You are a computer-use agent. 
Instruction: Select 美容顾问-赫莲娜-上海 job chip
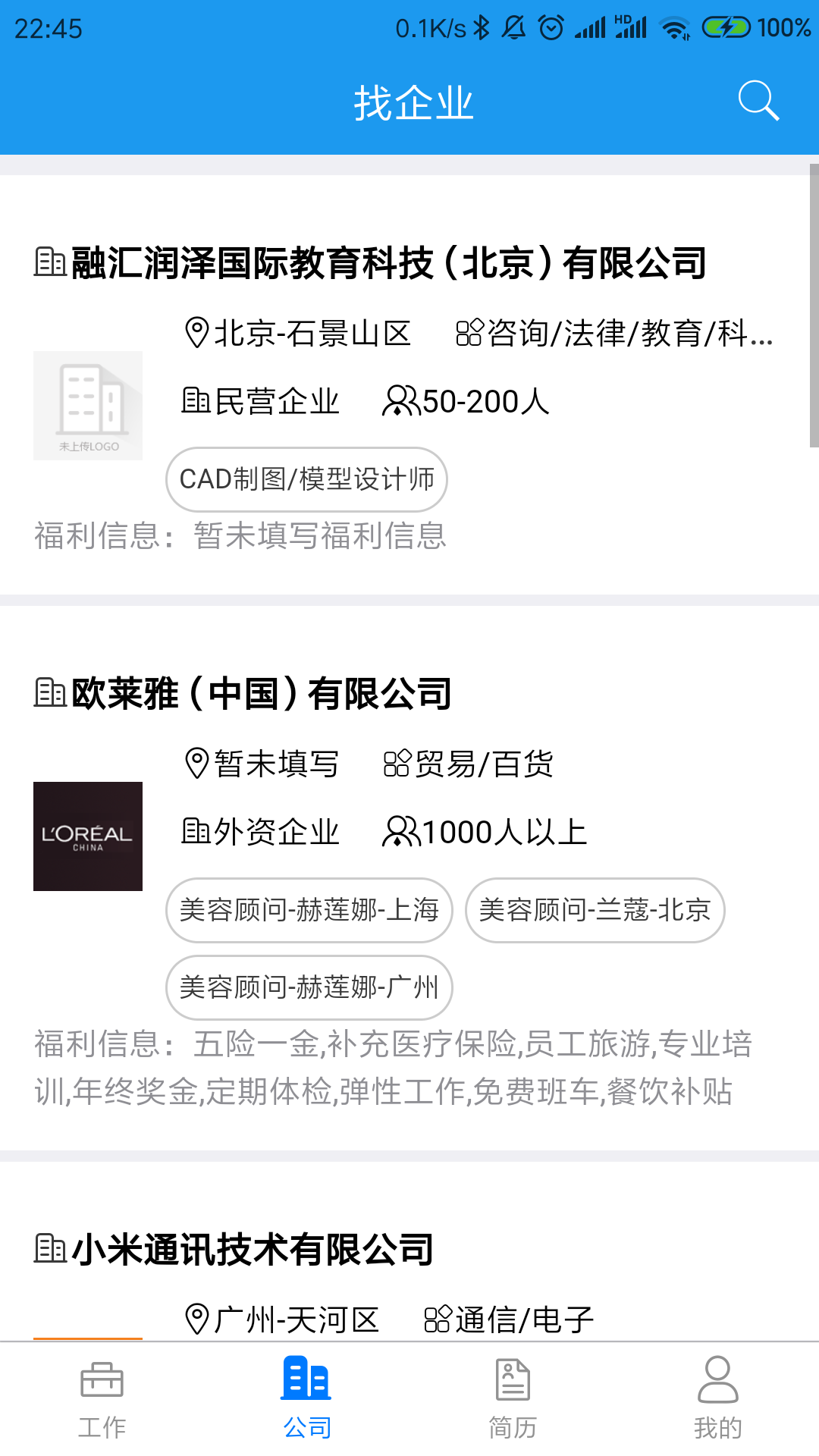coord(309,910)
